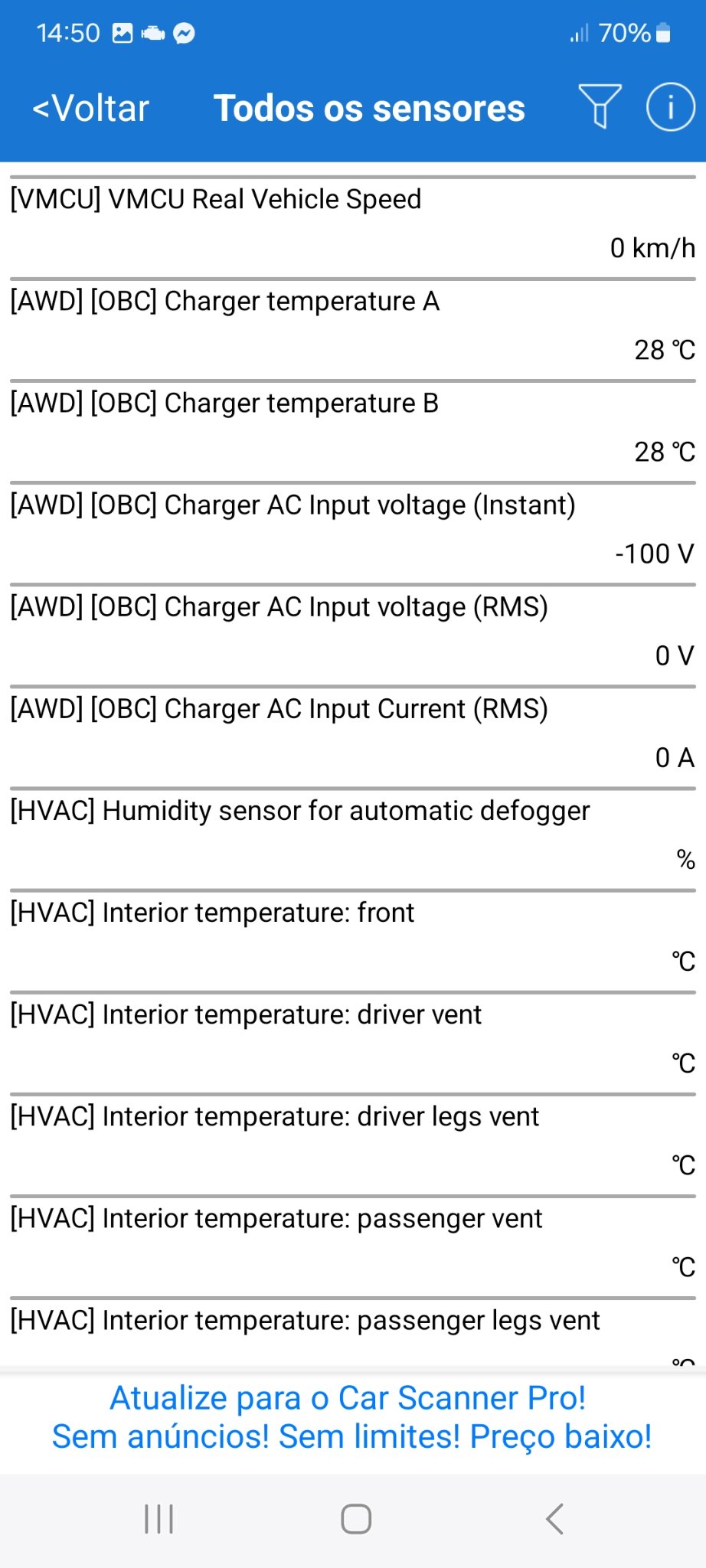Tap the Car Scanner Pro upgrade banner
The width and height of the screenshot is (706, 1568).
352,1417
